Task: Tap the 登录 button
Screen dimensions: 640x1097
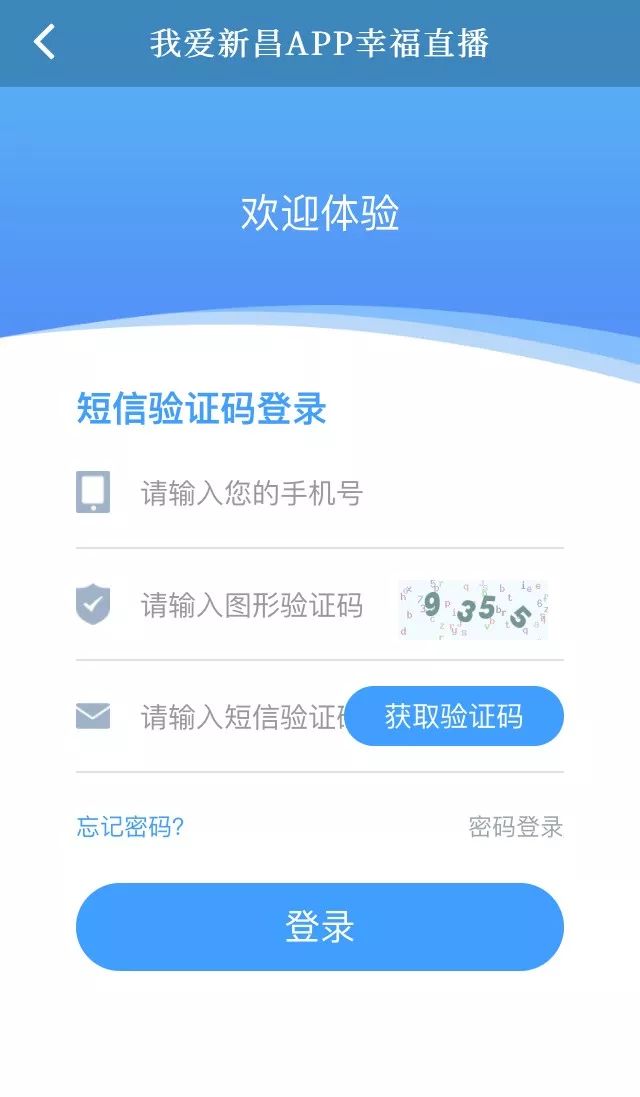Action: [x=320, y=927]
